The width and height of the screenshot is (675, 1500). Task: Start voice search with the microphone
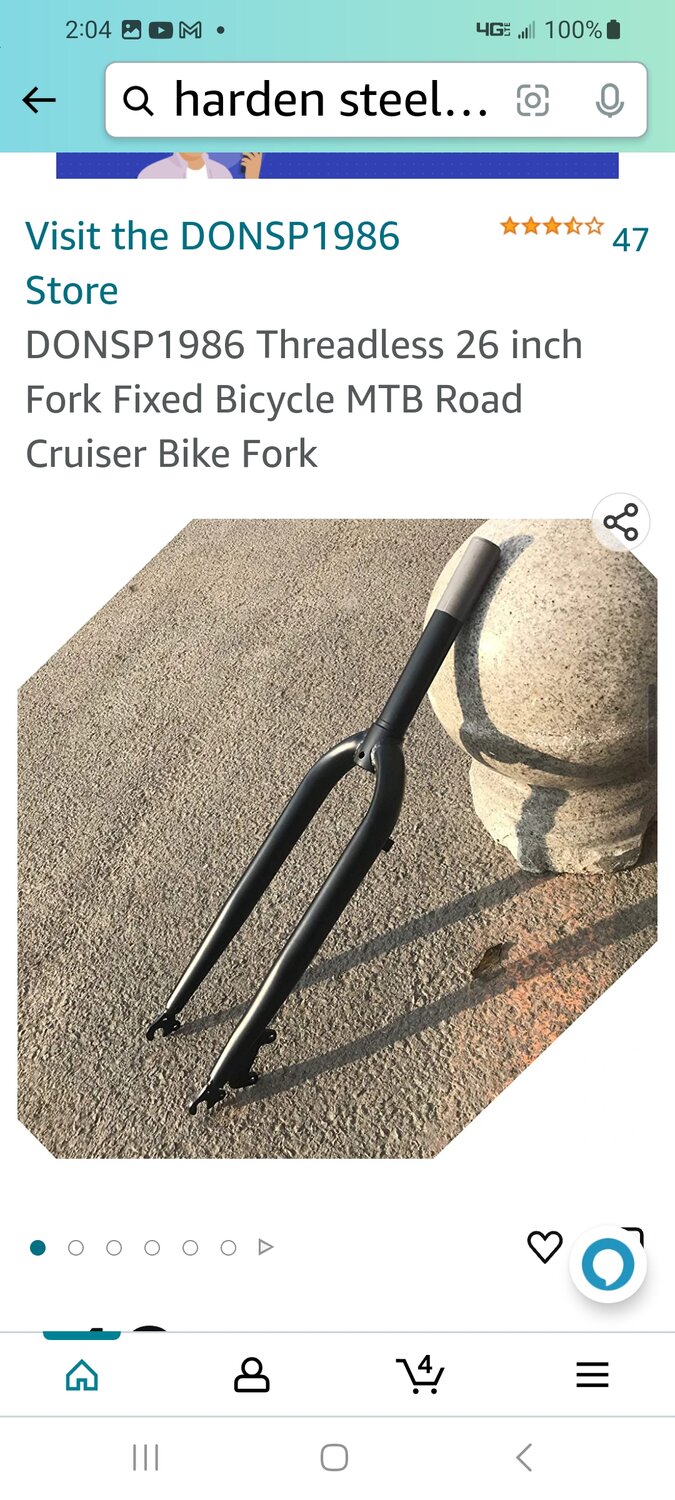609,100
